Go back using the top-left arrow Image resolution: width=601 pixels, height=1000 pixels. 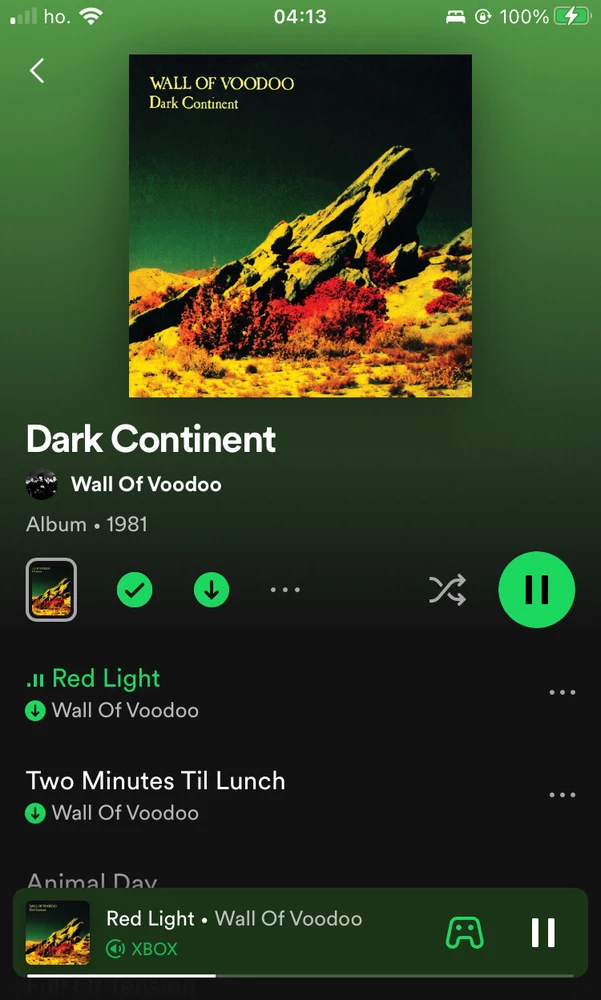[37, 71]
